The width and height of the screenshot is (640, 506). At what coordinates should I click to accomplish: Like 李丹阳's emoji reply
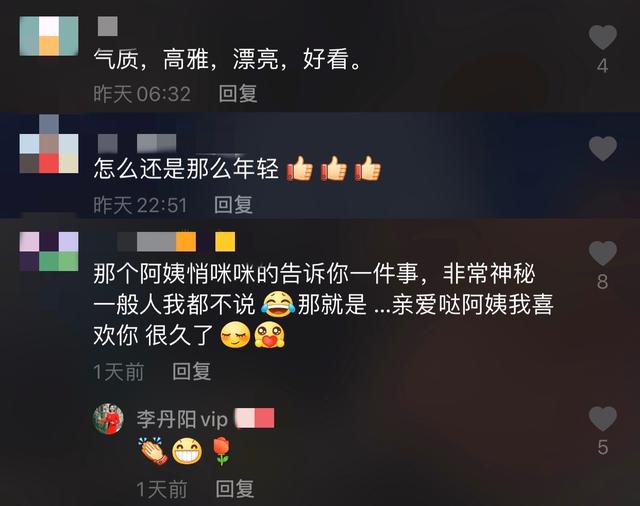click(602, 418)
